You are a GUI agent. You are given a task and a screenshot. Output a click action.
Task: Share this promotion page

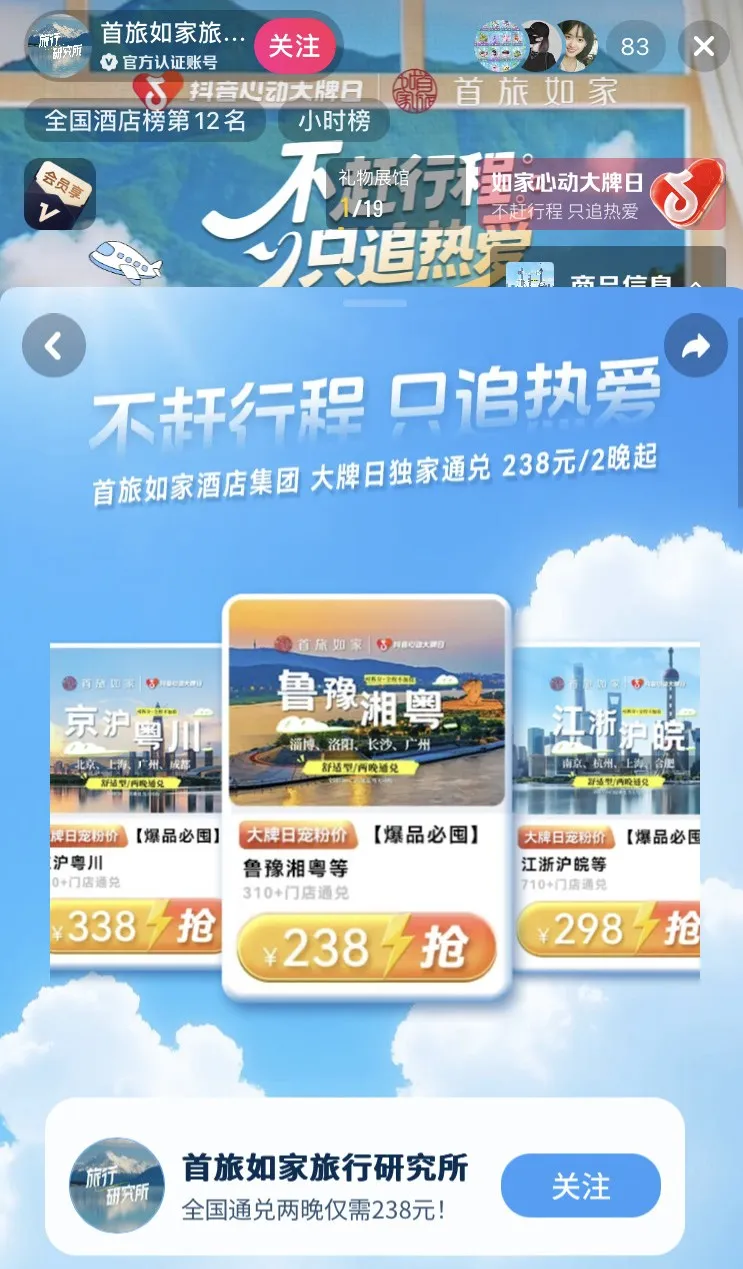click(695, 346)
